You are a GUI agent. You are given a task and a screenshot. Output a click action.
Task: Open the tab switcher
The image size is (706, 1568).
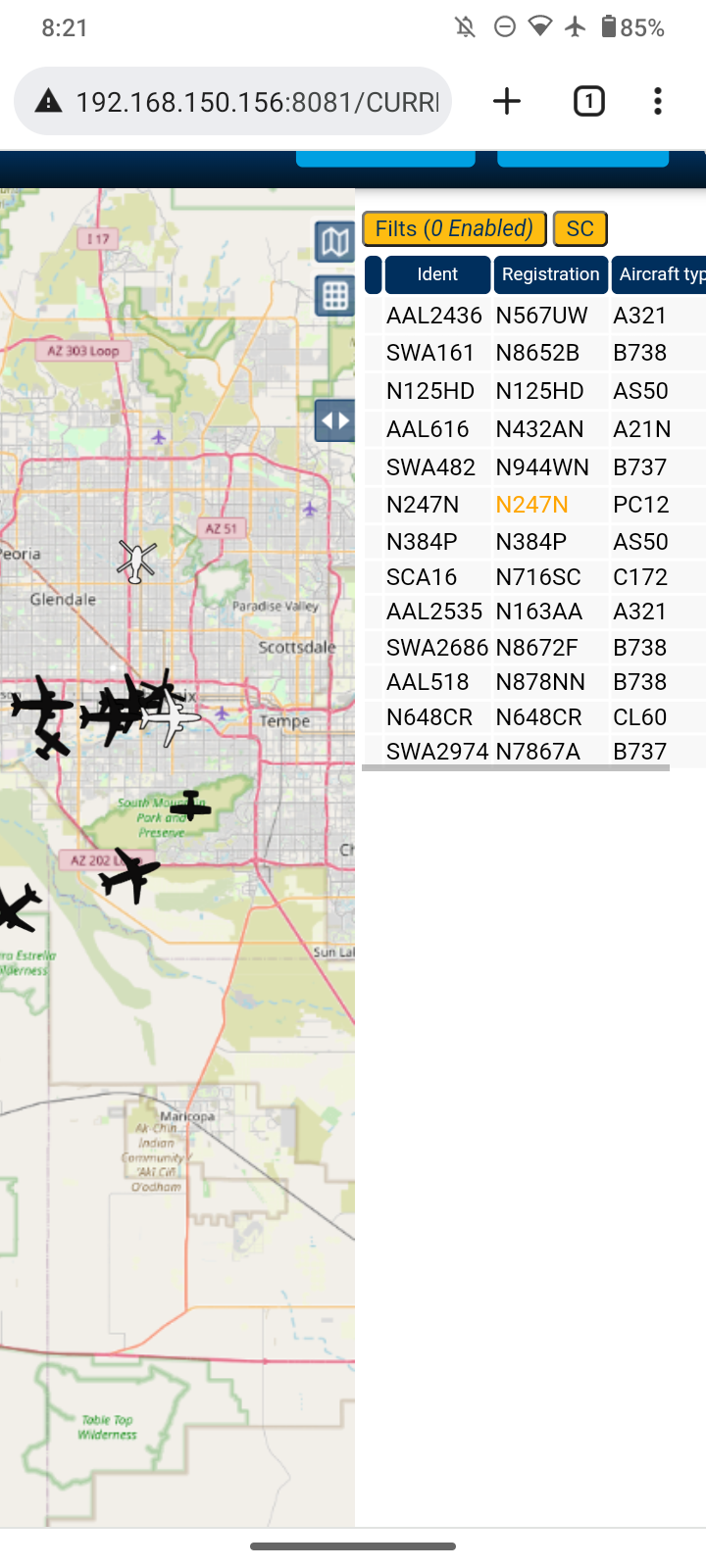[x=588, y=101]
